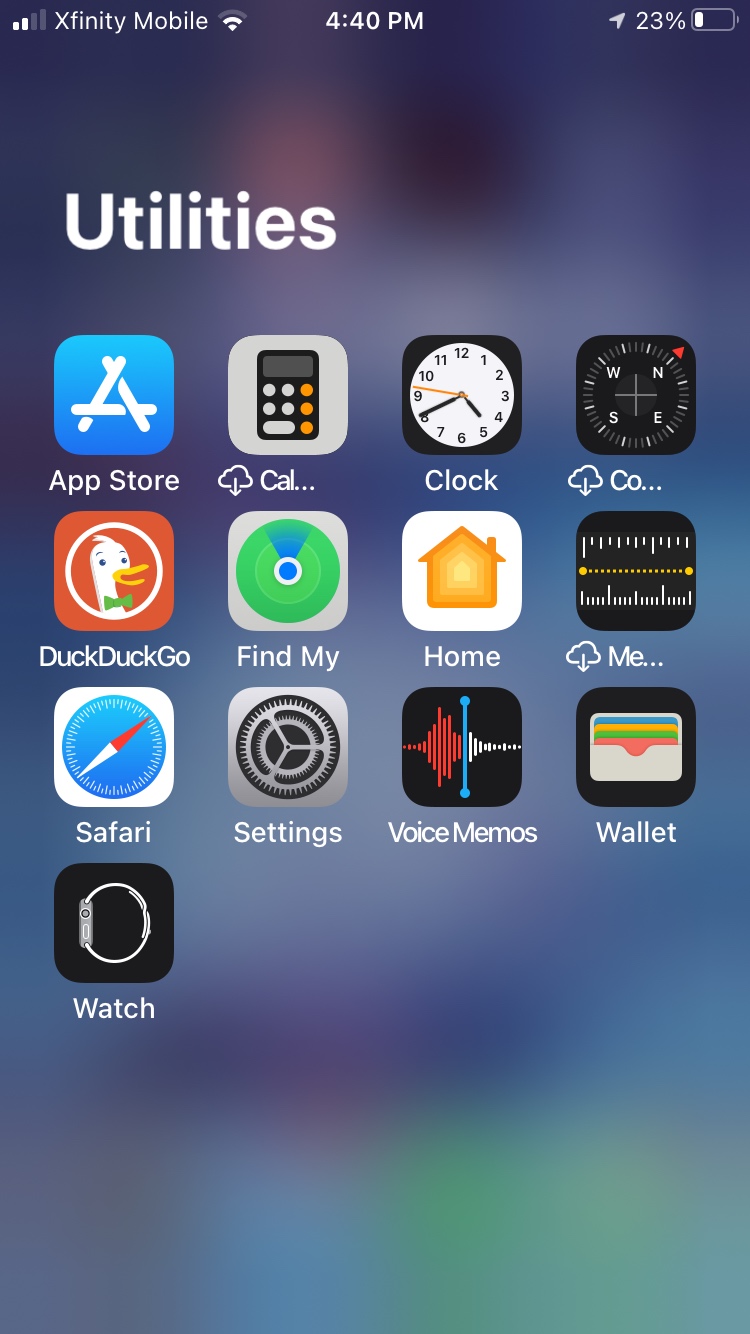750x1334 pixels.
Task: Launch the Calculator app
Action: [288, 395]
